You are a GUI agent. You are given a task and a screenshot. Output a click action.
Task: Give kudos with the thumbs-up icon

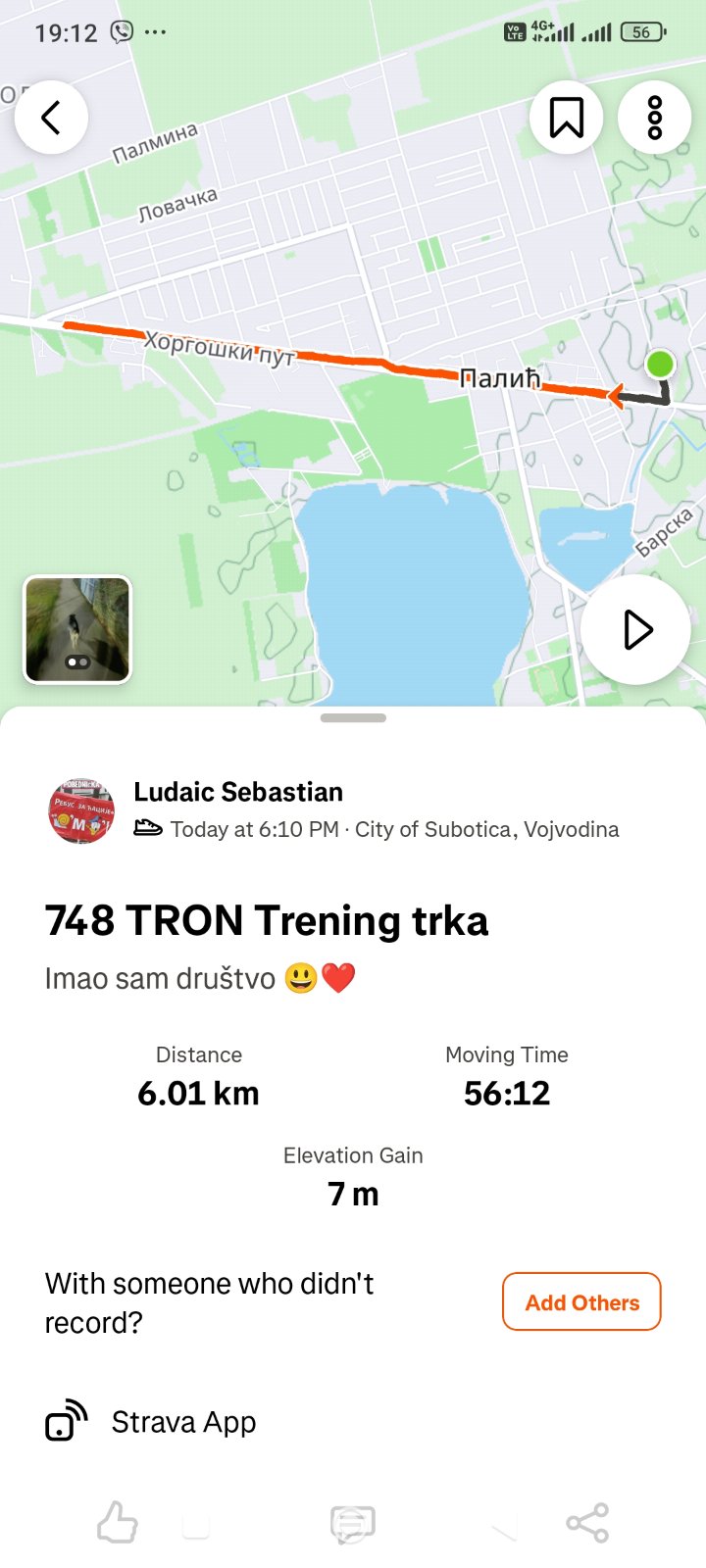118,1523
